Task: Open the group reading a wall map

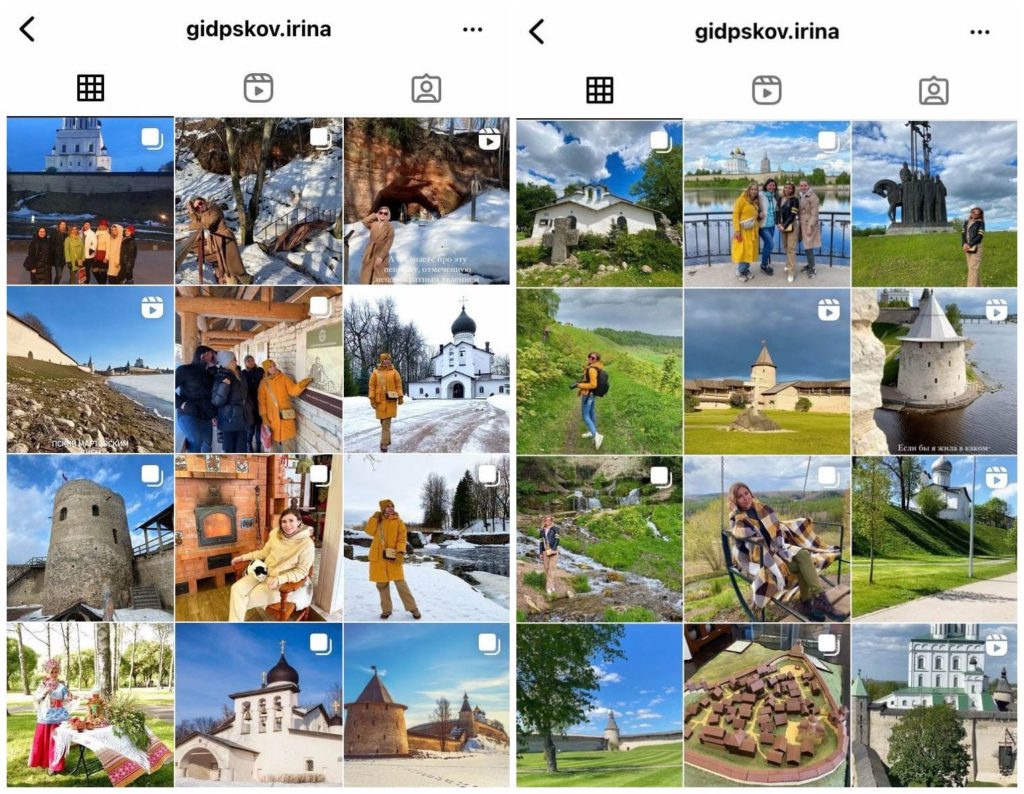Action: click(x=258, y=370)
